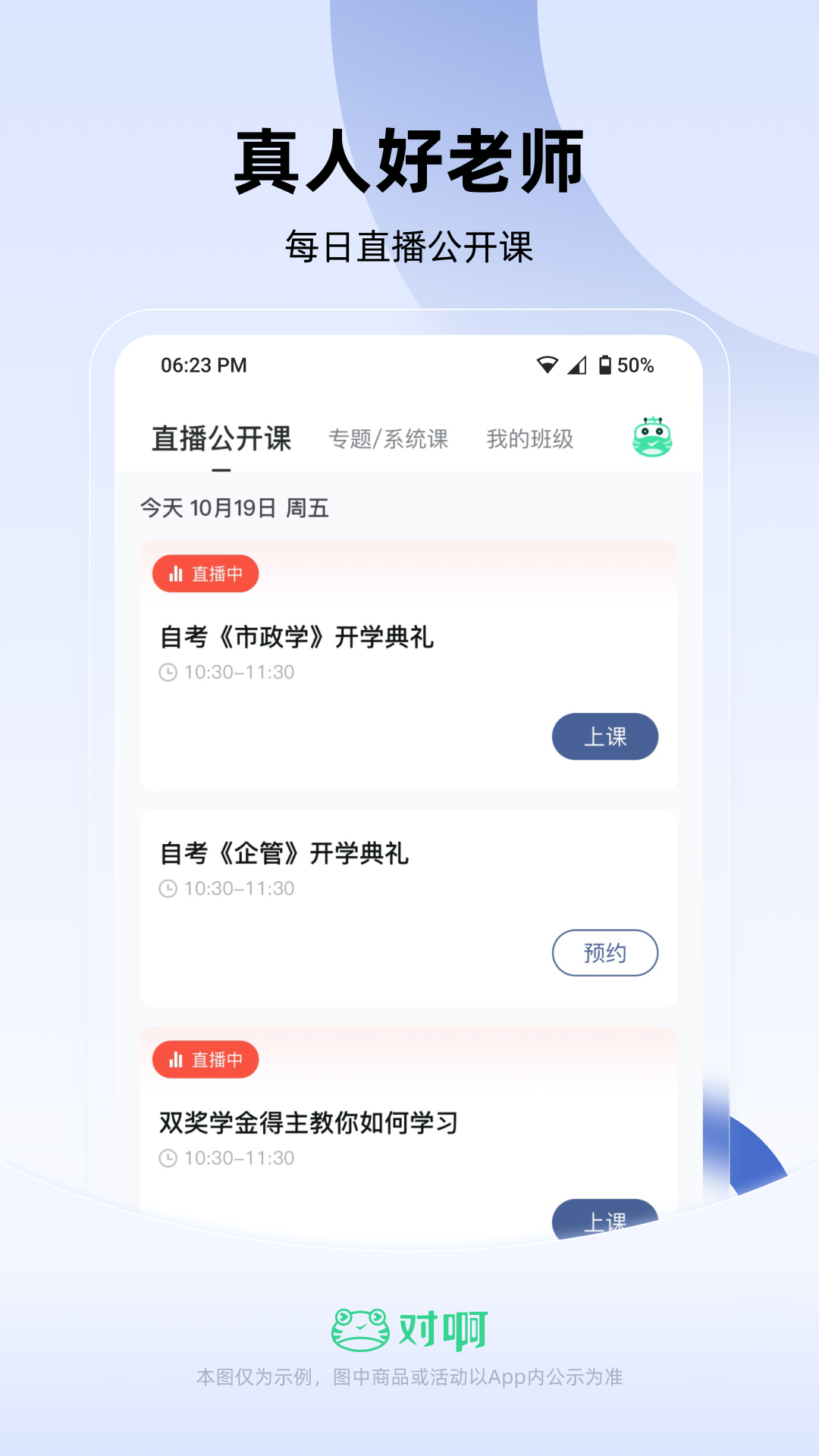This screenshot has height=1456, width=819.
Task: Tap the red 直播中 badge on the first course
Action: point(206,574)
